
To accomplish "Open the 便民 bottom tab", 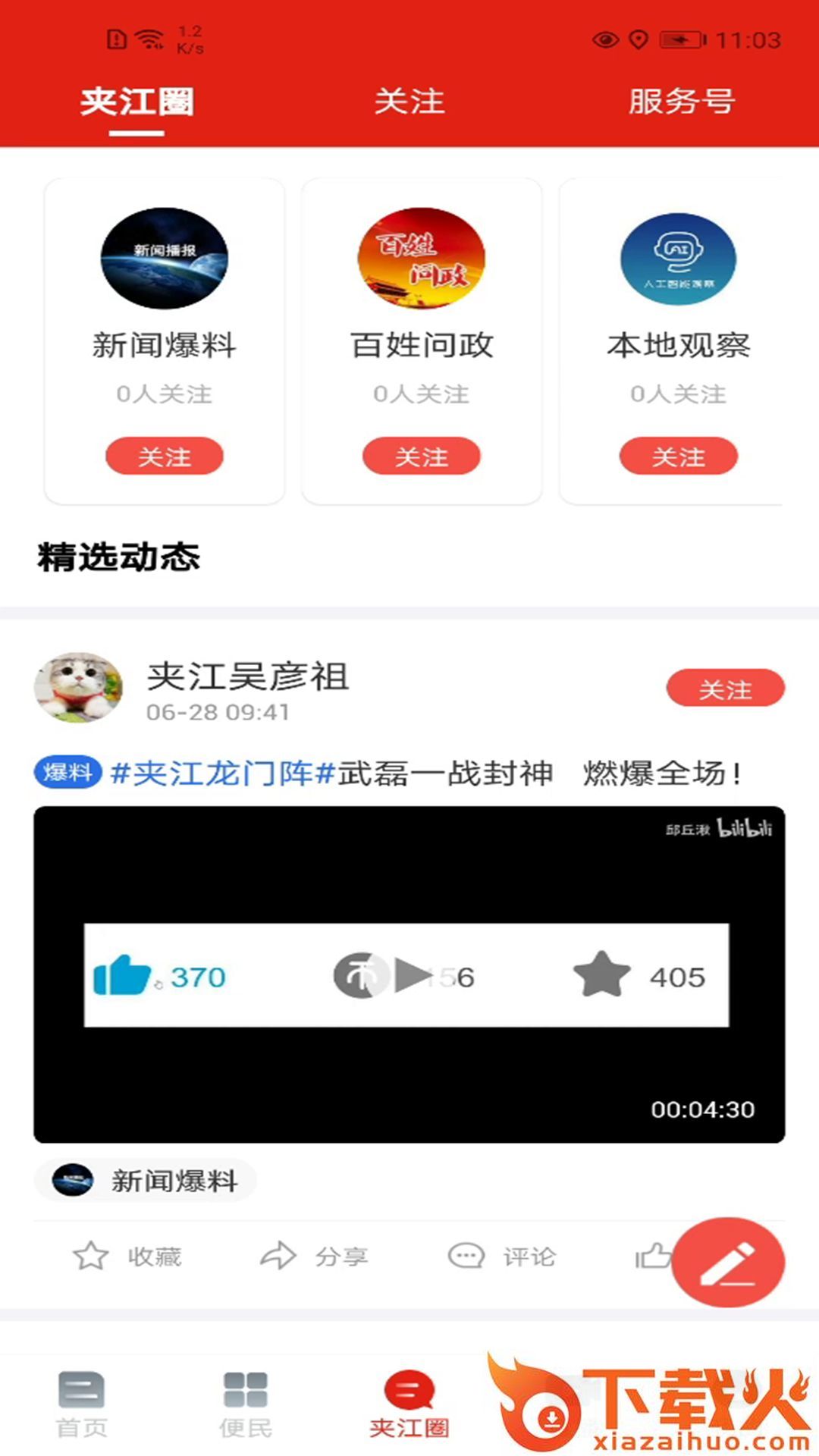I will tap(245, 1404).
